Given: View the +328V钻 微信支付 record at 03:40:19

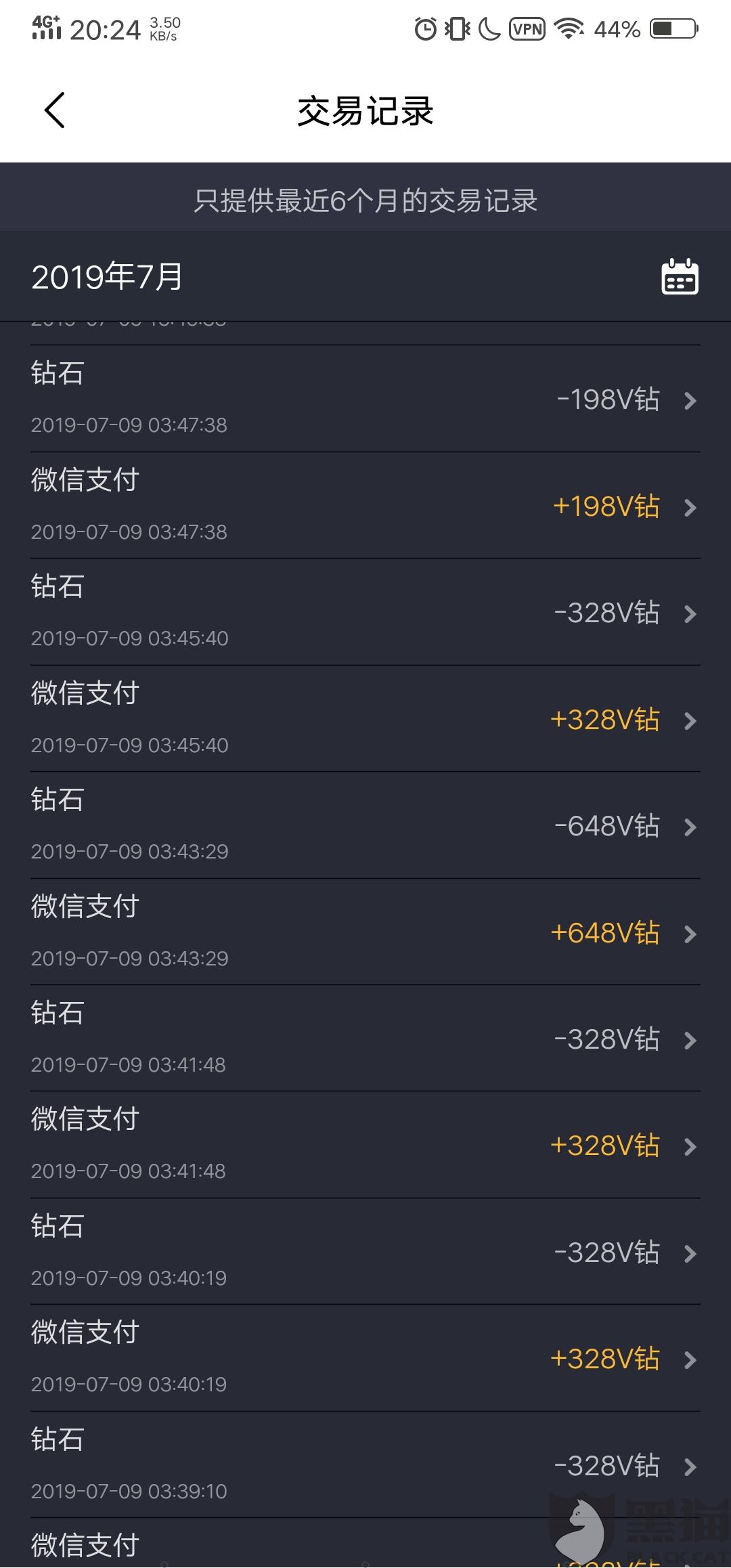Looking at the screenshot, I should pos(365,1358).
